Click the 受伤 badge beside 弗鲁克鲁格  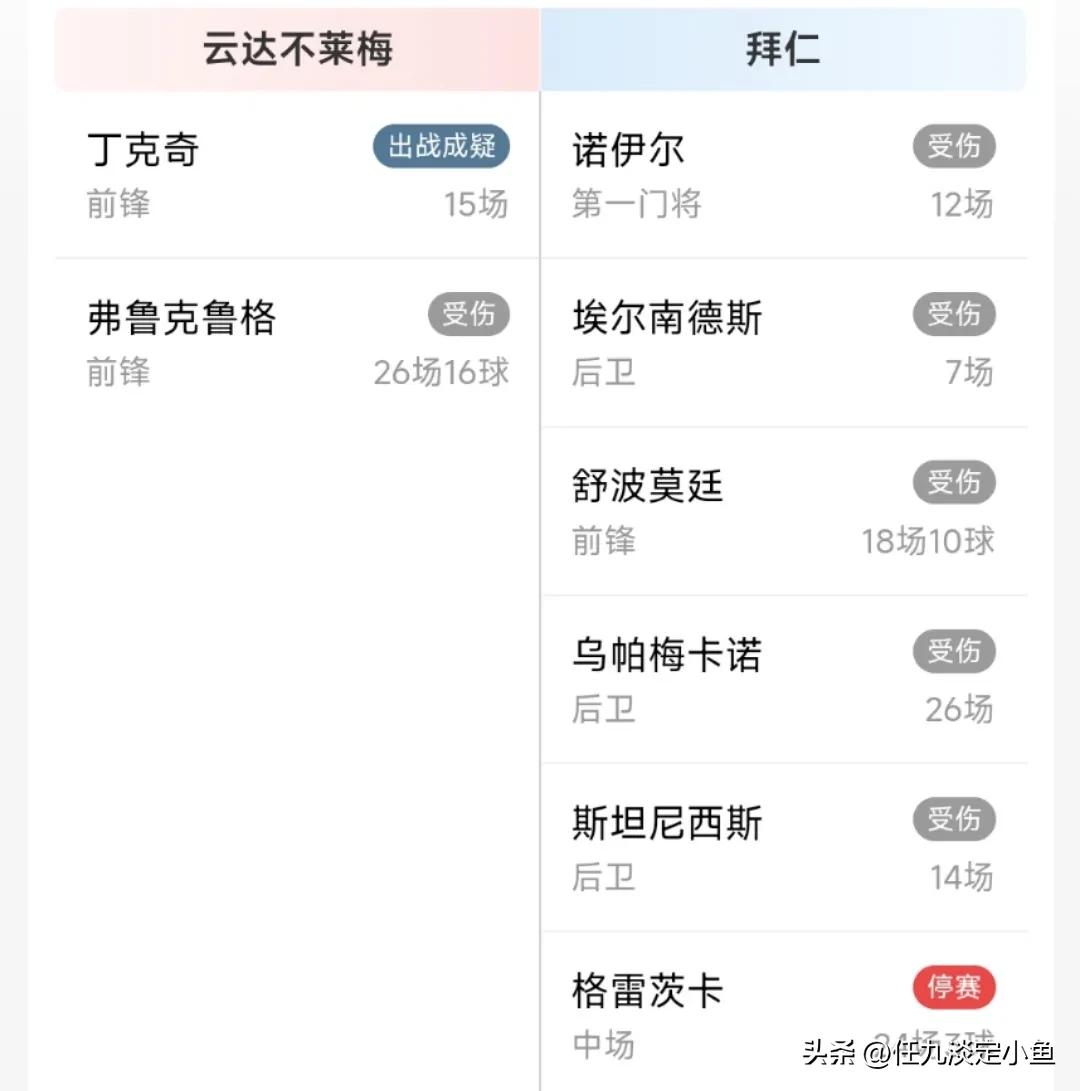pyautogui.click(x=470, y=314)
